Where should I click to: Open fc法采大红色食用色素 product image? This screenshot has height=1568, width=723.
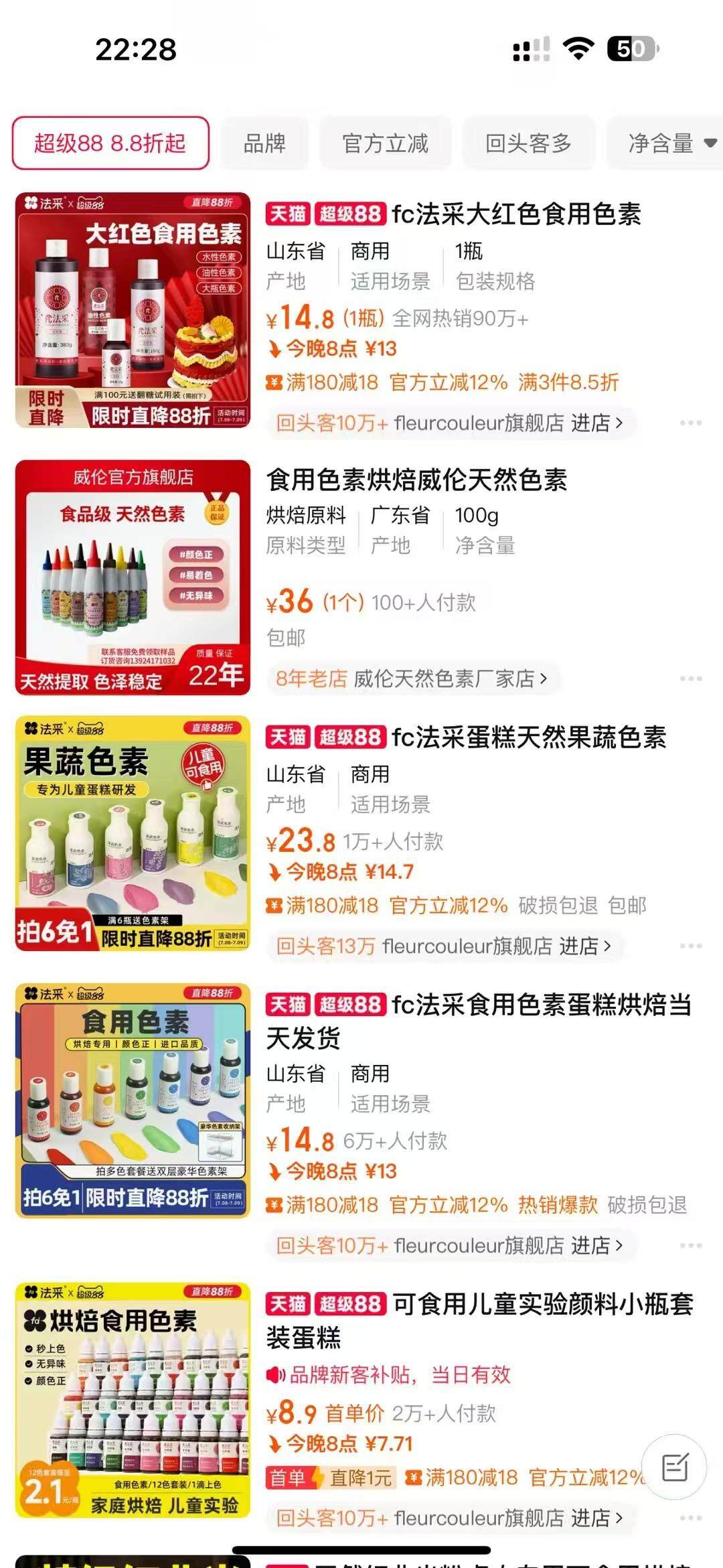pyautogui.click(x=133, y=310)
